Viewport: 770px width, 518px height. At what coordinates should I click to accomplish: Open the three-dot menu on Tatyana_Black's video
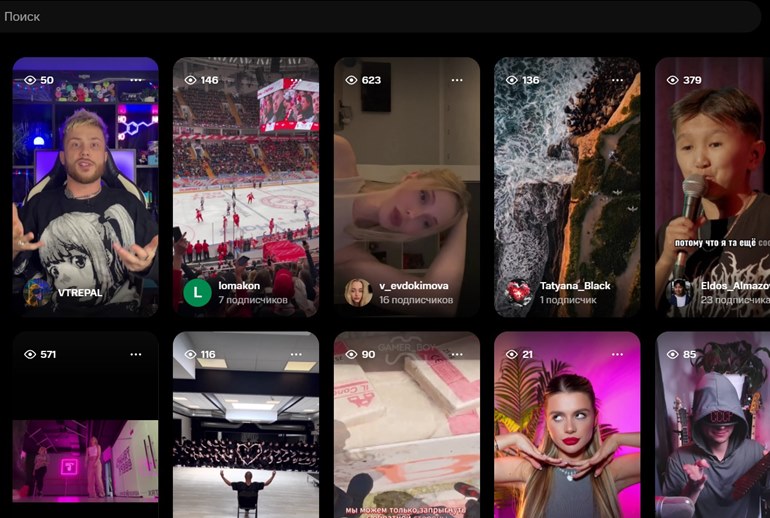coord(617,80)
